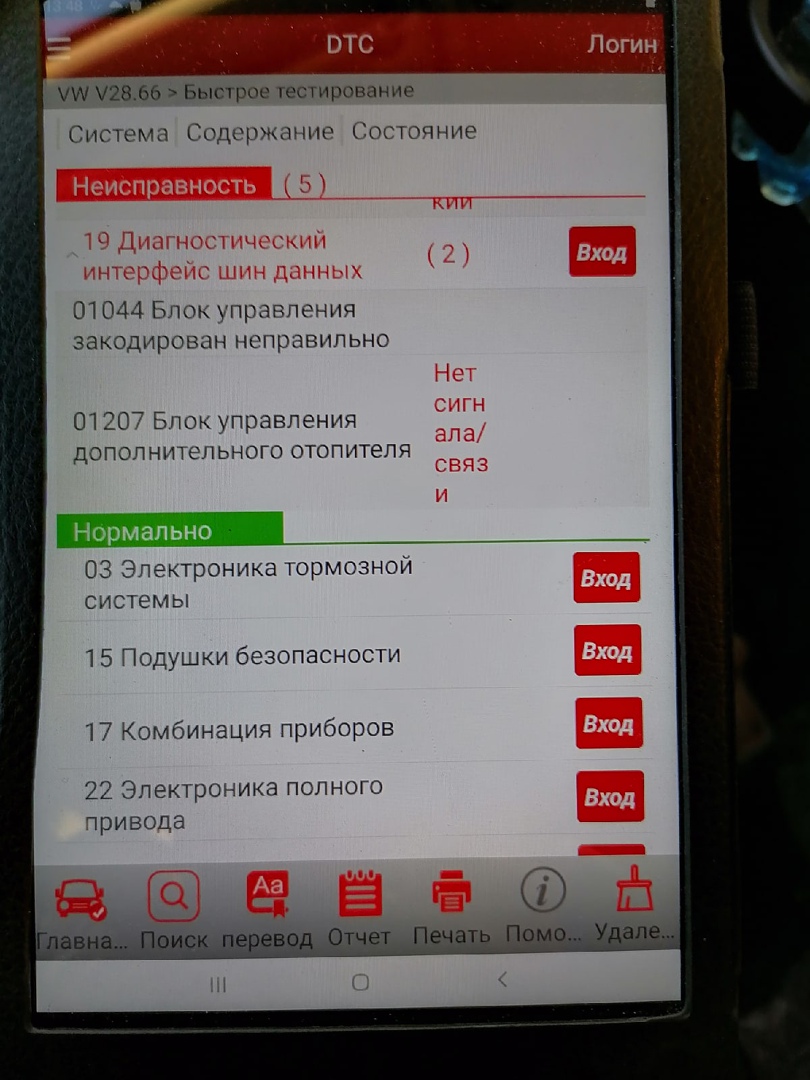Viewport: 810px width, 1080px height.
Task: Enter 22 Электроника полного привода
Action: point(609,797)
